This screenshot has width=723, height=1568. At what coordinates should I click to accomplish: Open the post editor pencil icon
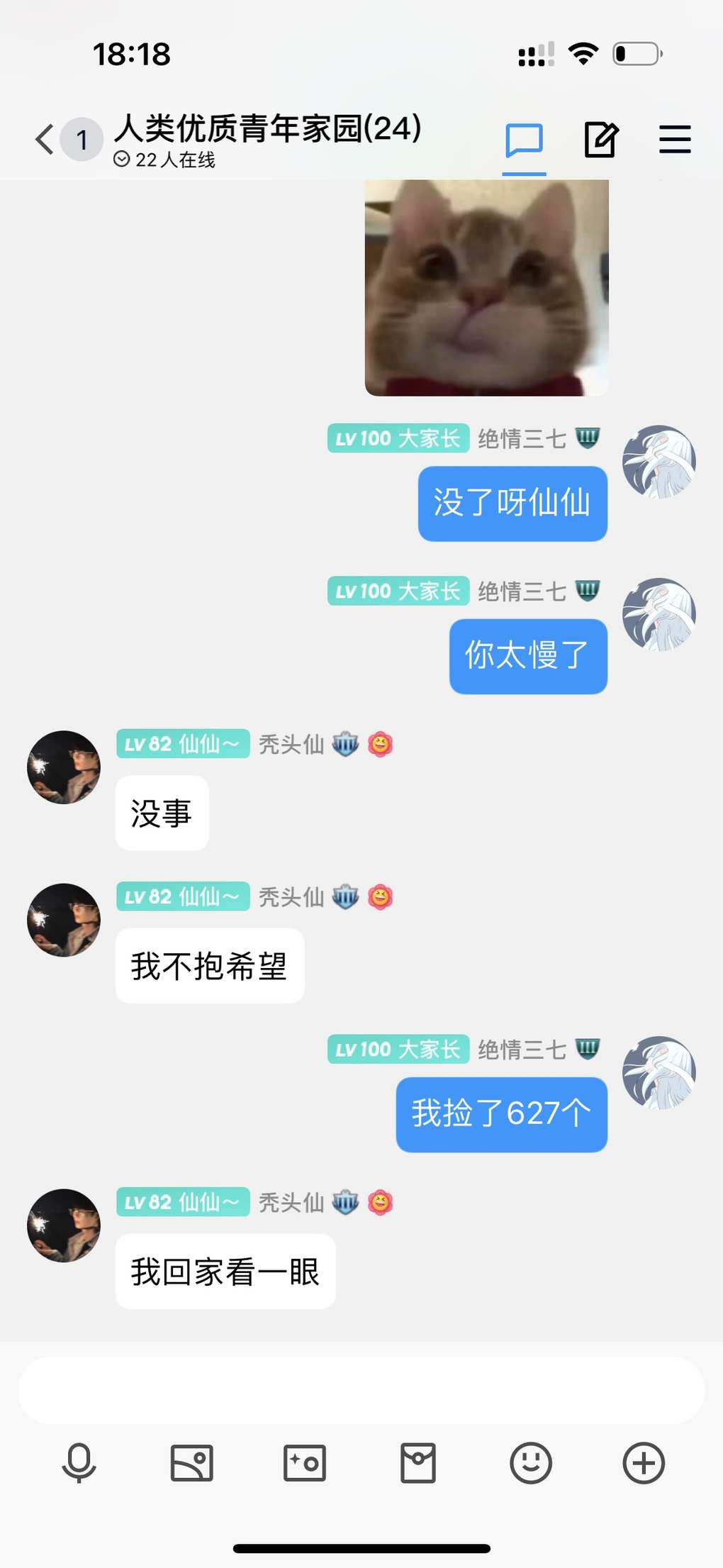pos(600,140)
